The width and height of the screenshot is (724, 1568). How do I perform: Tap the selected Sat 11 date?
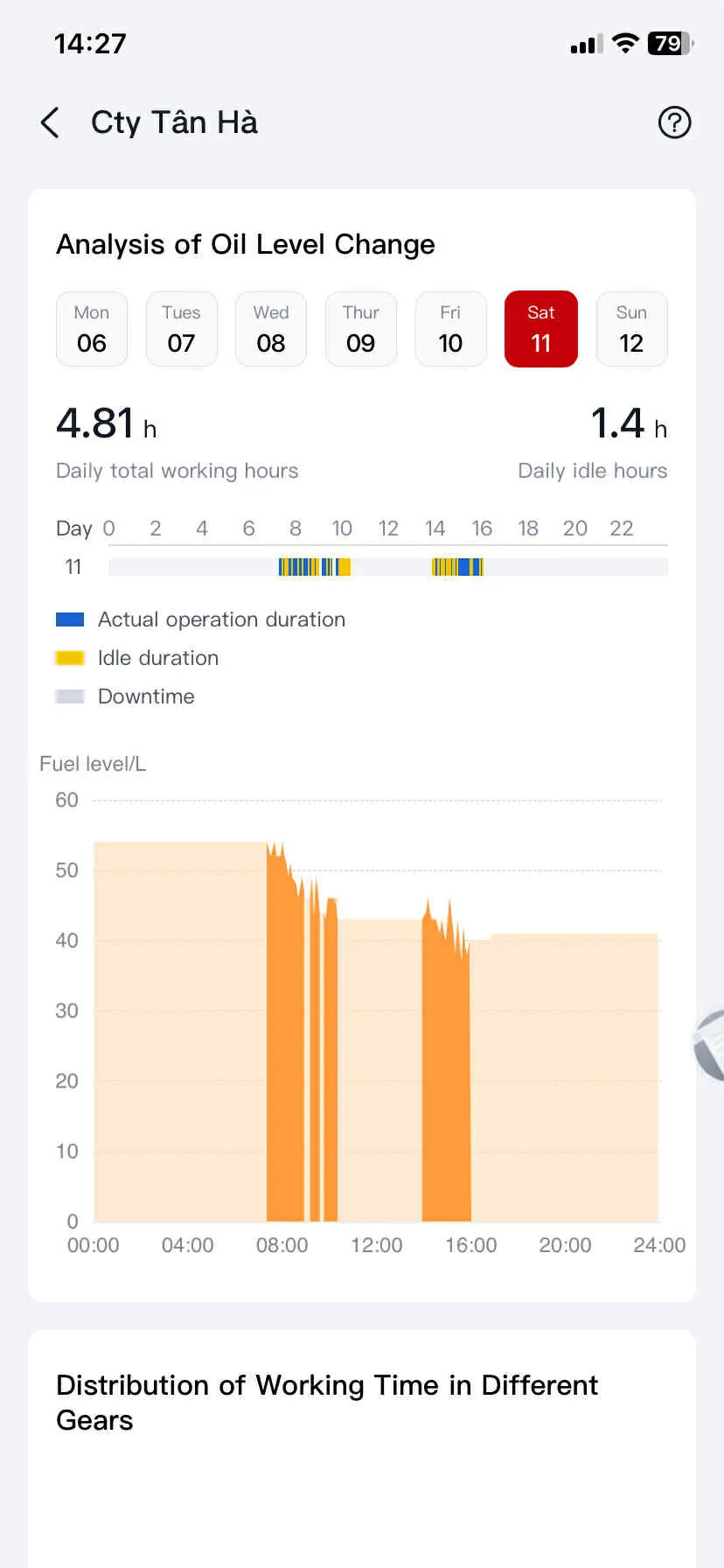point(541,329)
